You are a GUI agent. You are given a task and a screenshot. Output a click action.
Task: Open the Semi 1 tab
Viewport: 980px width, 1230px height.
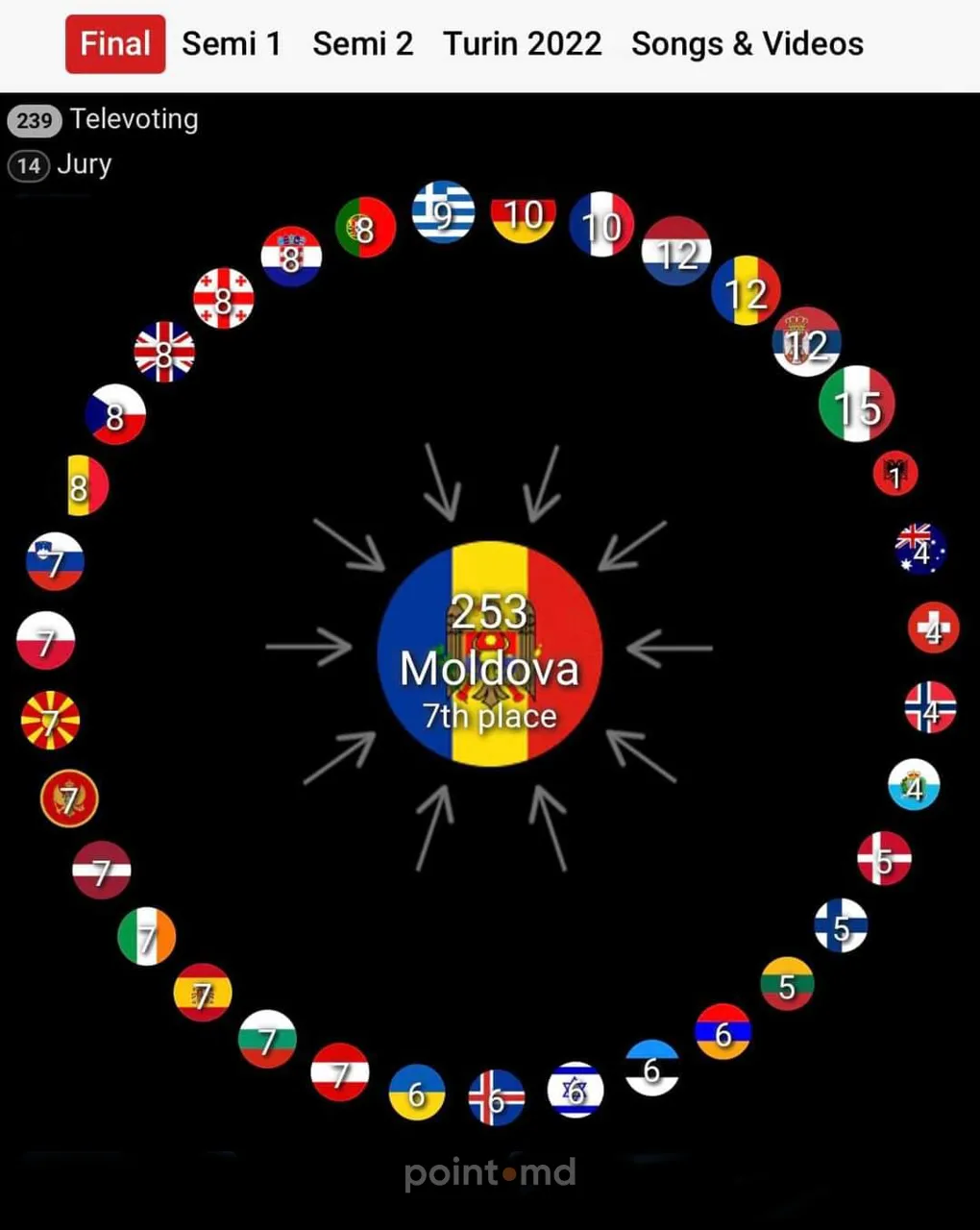pos(232,44)
